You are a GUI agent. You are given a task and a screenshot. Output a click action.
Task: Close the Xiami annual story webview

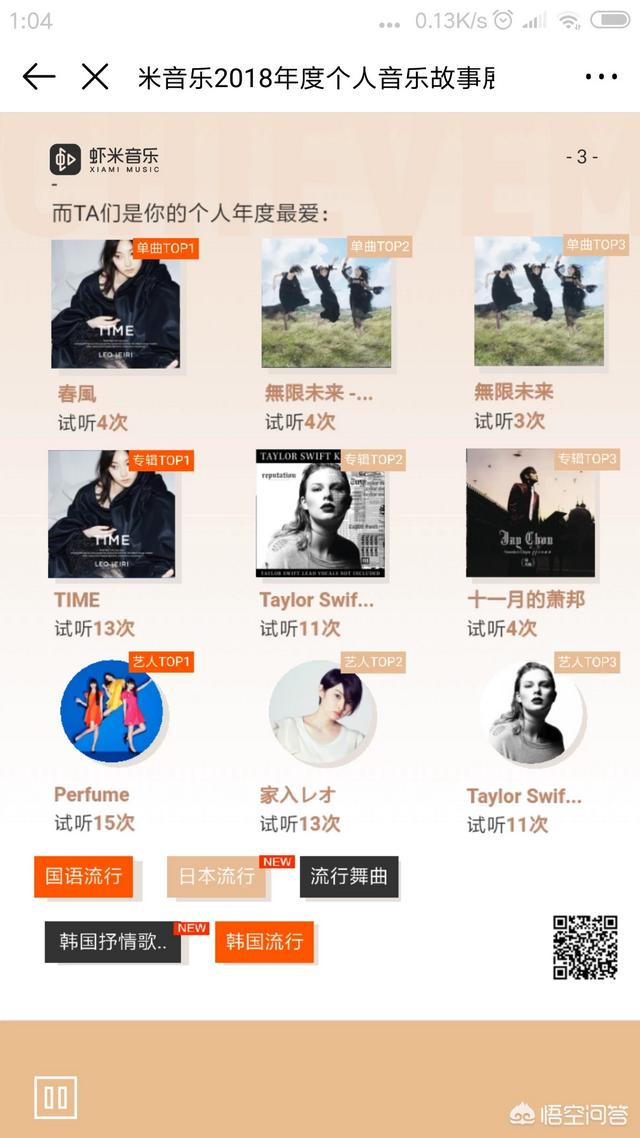click(95, 77)
